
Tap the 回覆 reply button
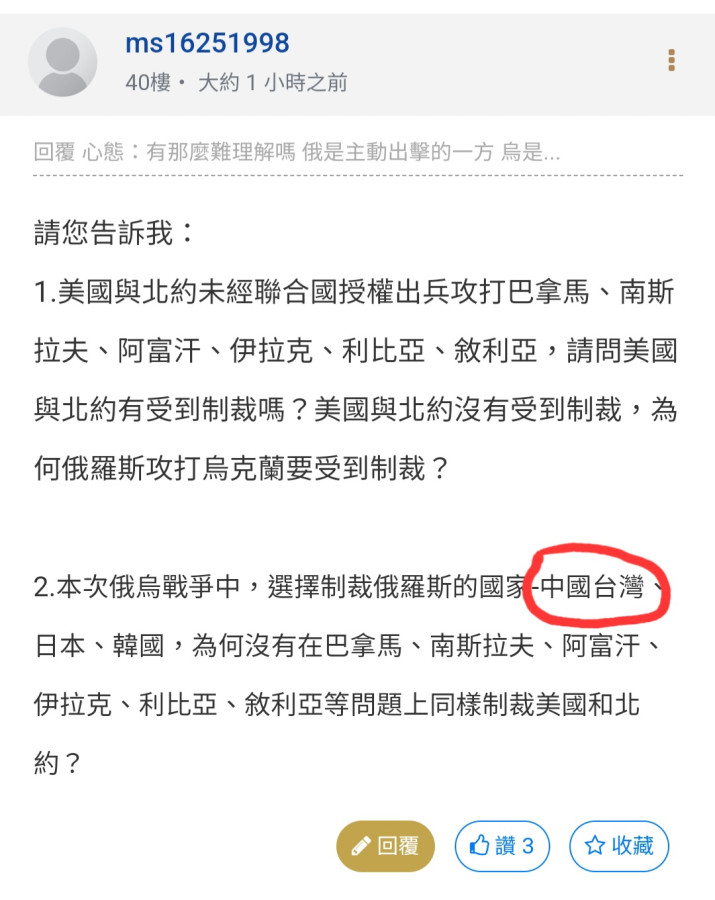pyautogui.click(x=385, y=846)
